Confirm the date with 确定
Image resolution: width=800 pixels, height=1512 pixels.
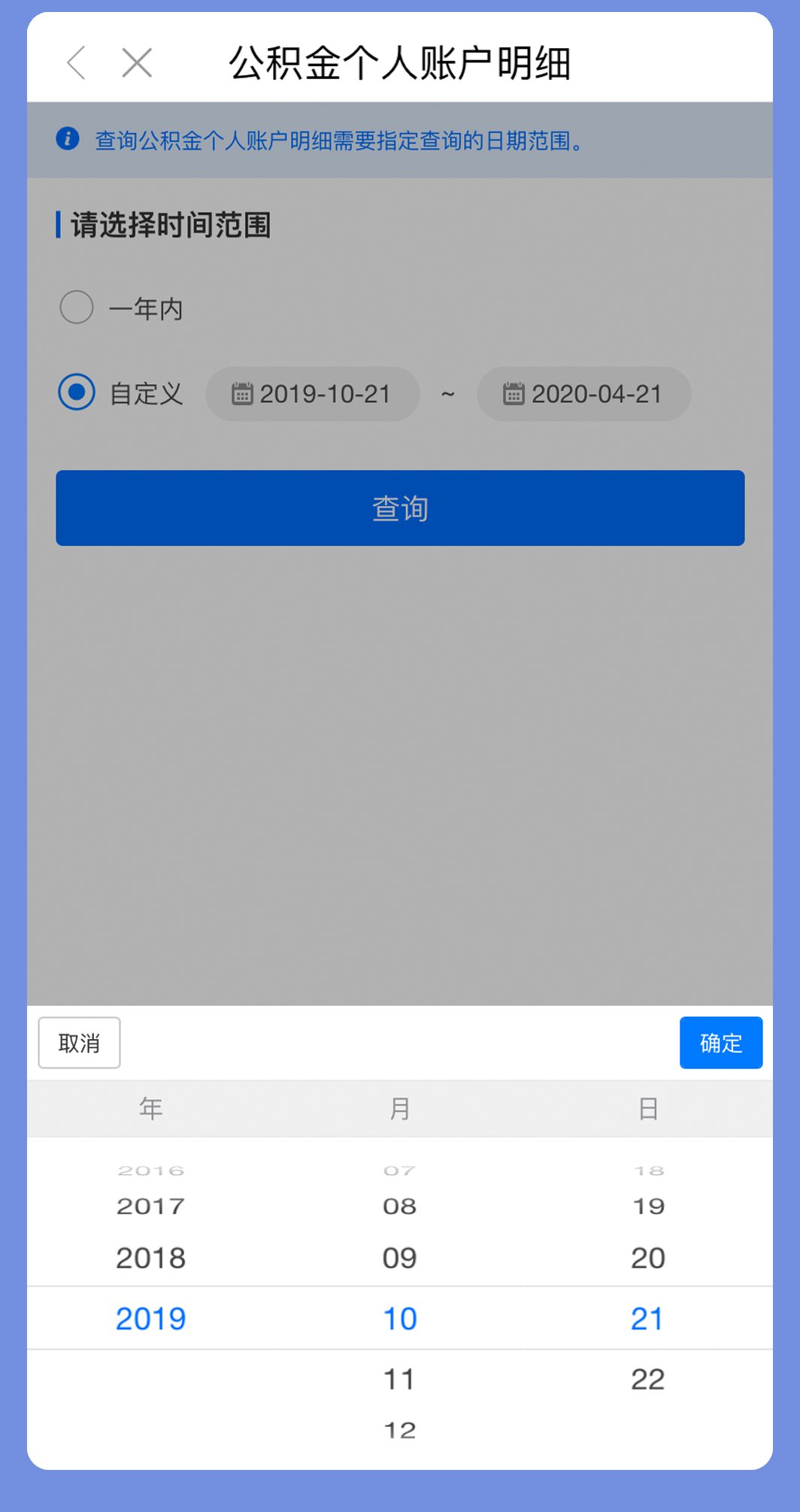click(x=720, y=1043)
